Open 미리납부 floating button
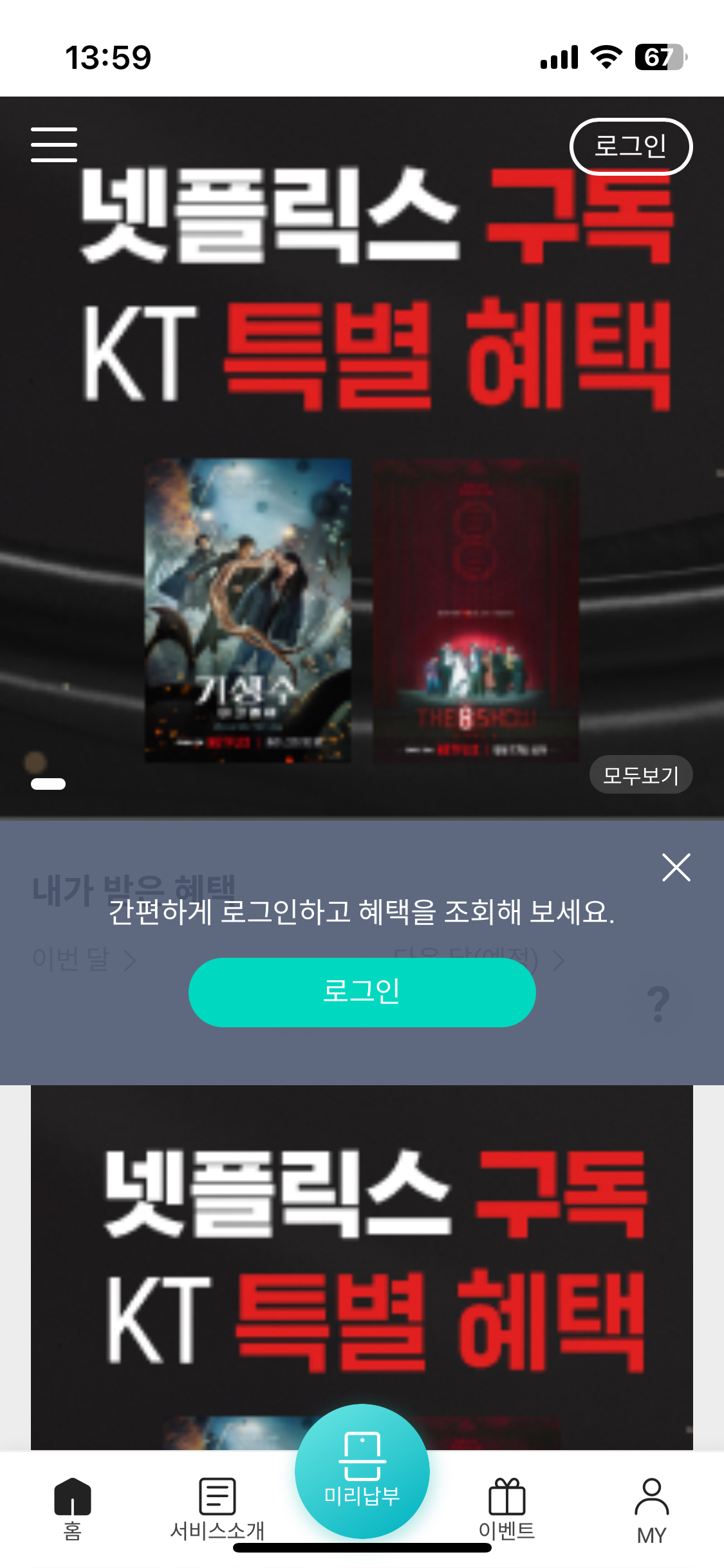Viewport: 724px width, 1568px height. click(362, 1471)
